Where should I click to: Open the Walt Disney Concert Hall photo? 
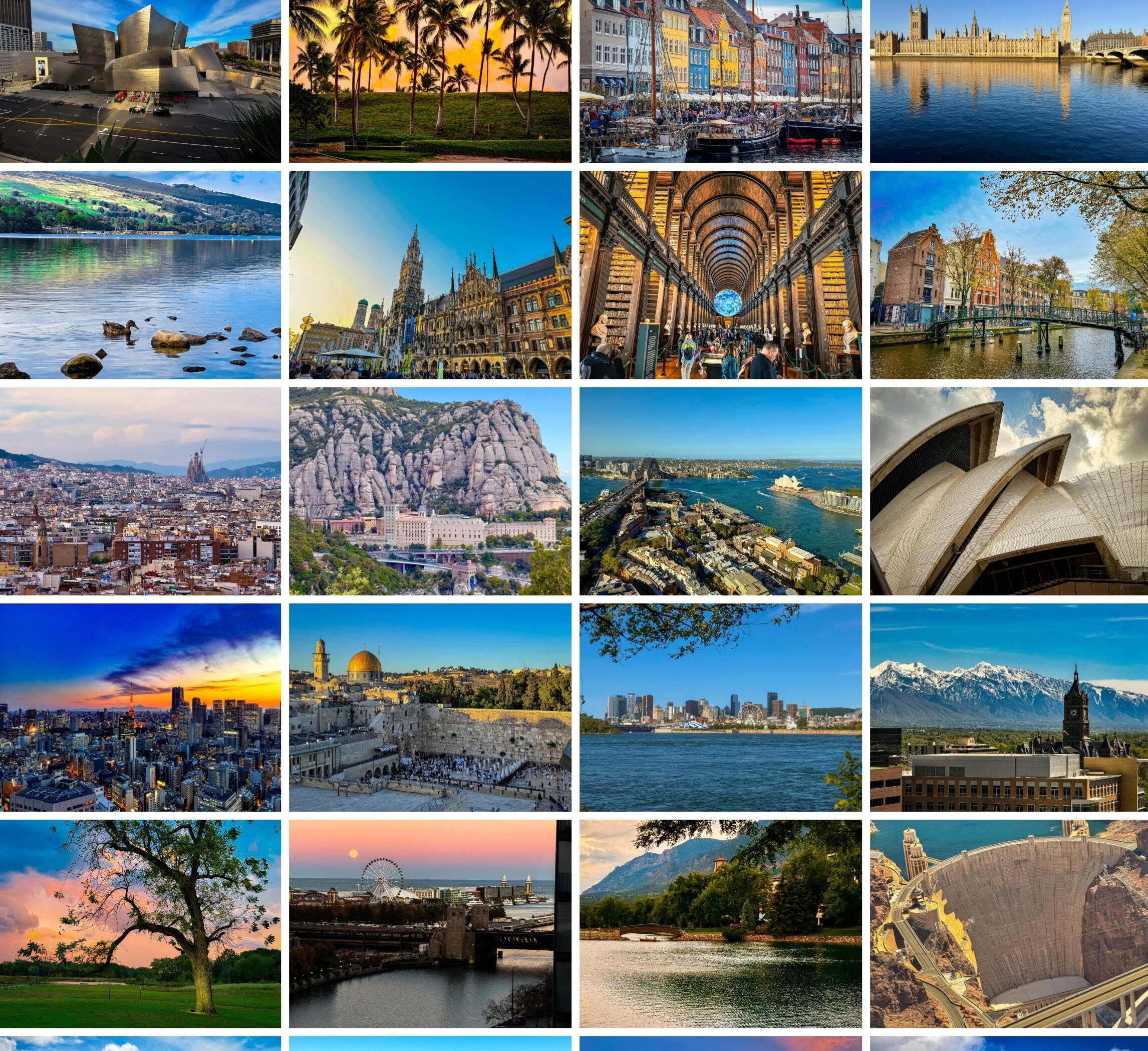[140, 81]
